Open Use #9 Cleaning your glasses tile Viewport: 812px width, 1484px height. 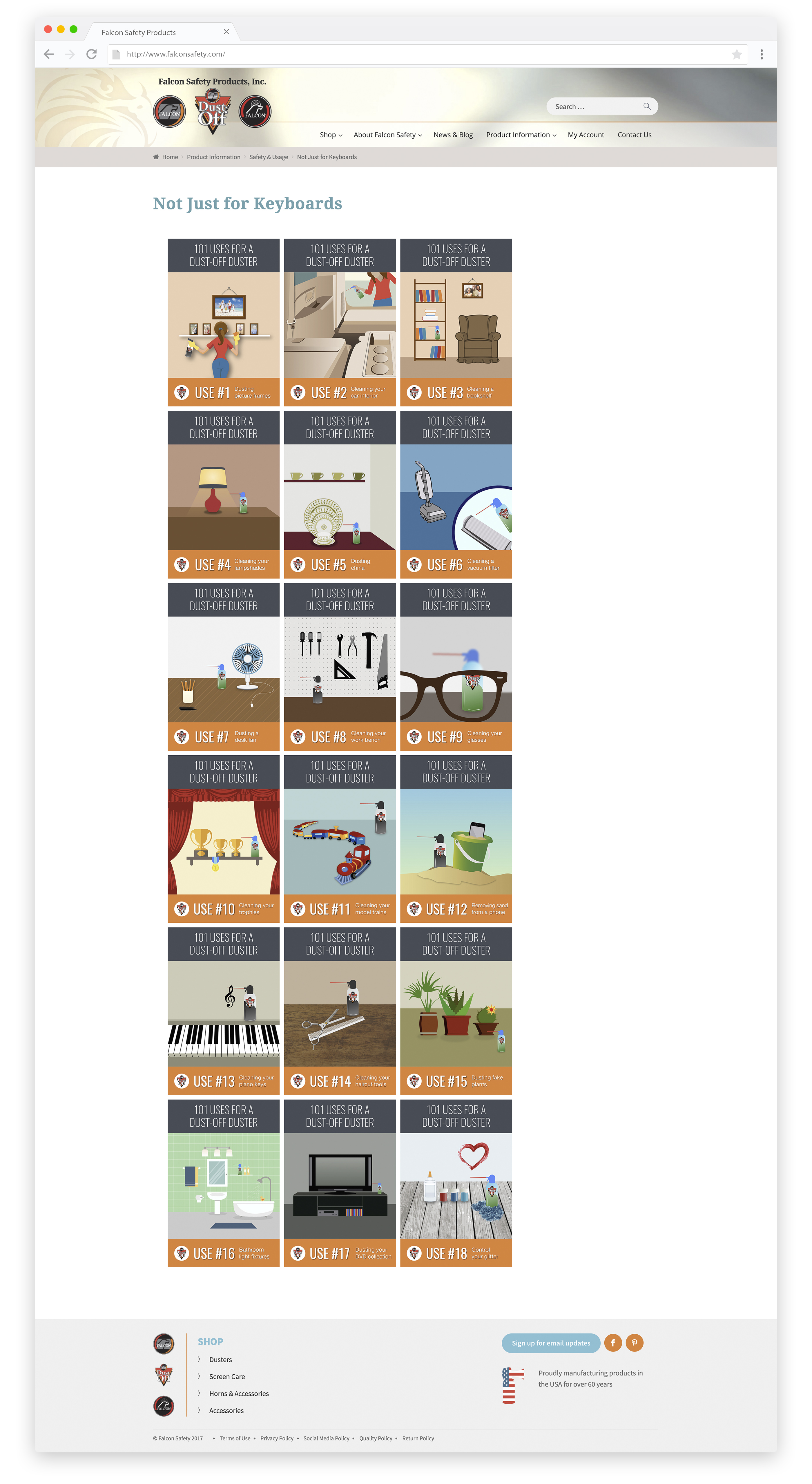coord(456,667)
